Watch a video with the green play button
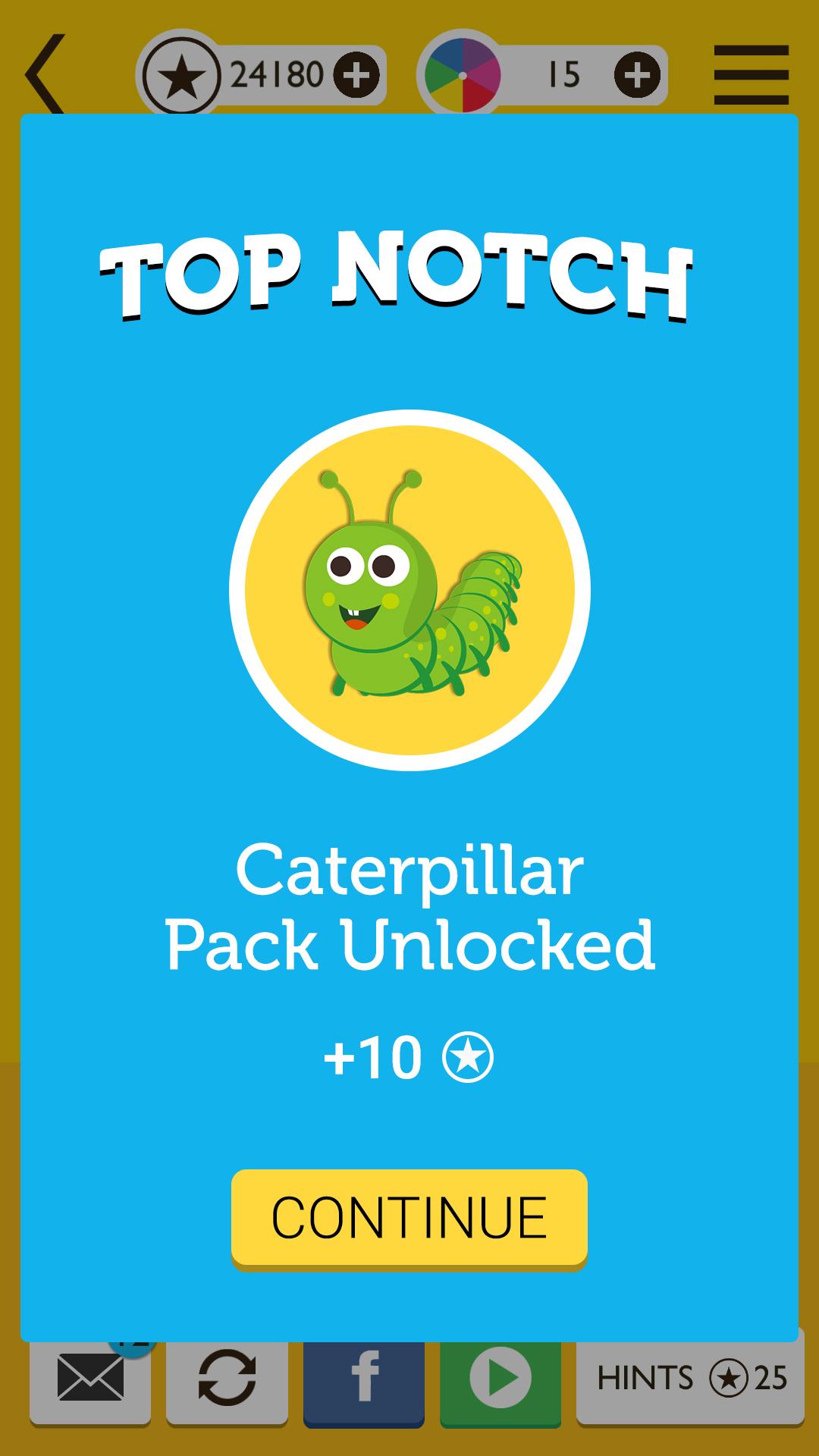Viewport: 819px width, 1456px height. pos(500,1379)
